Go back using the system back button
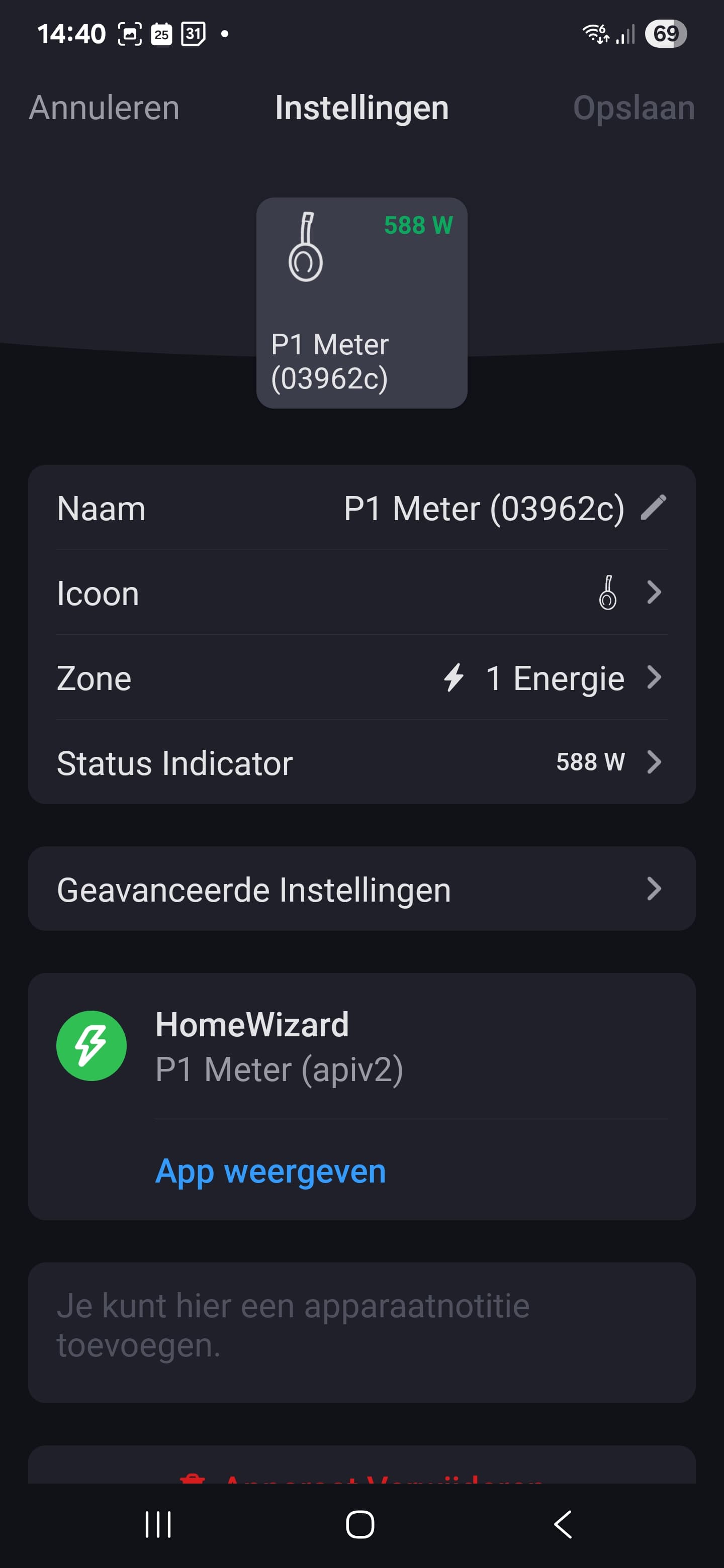This screenshot has width=724, height=1568. point(563,1524)
